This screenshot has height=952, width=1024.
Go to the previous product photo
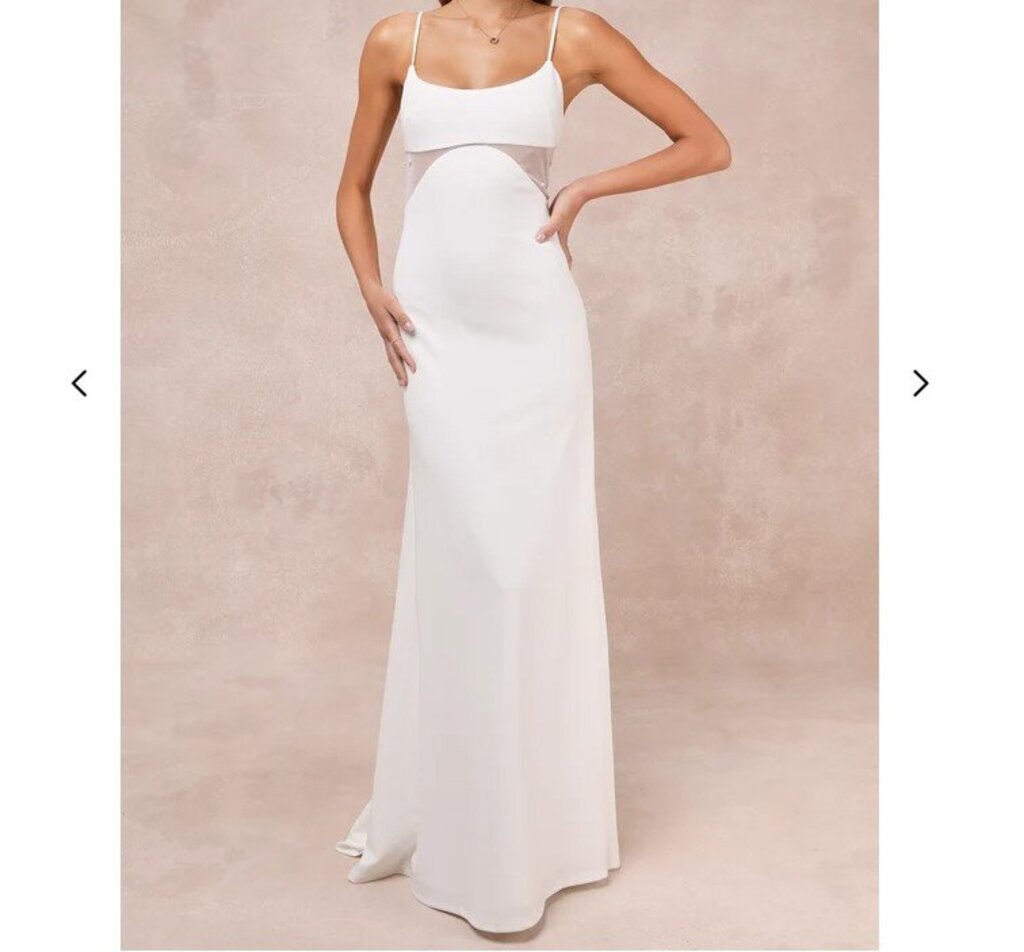[79, 383]
